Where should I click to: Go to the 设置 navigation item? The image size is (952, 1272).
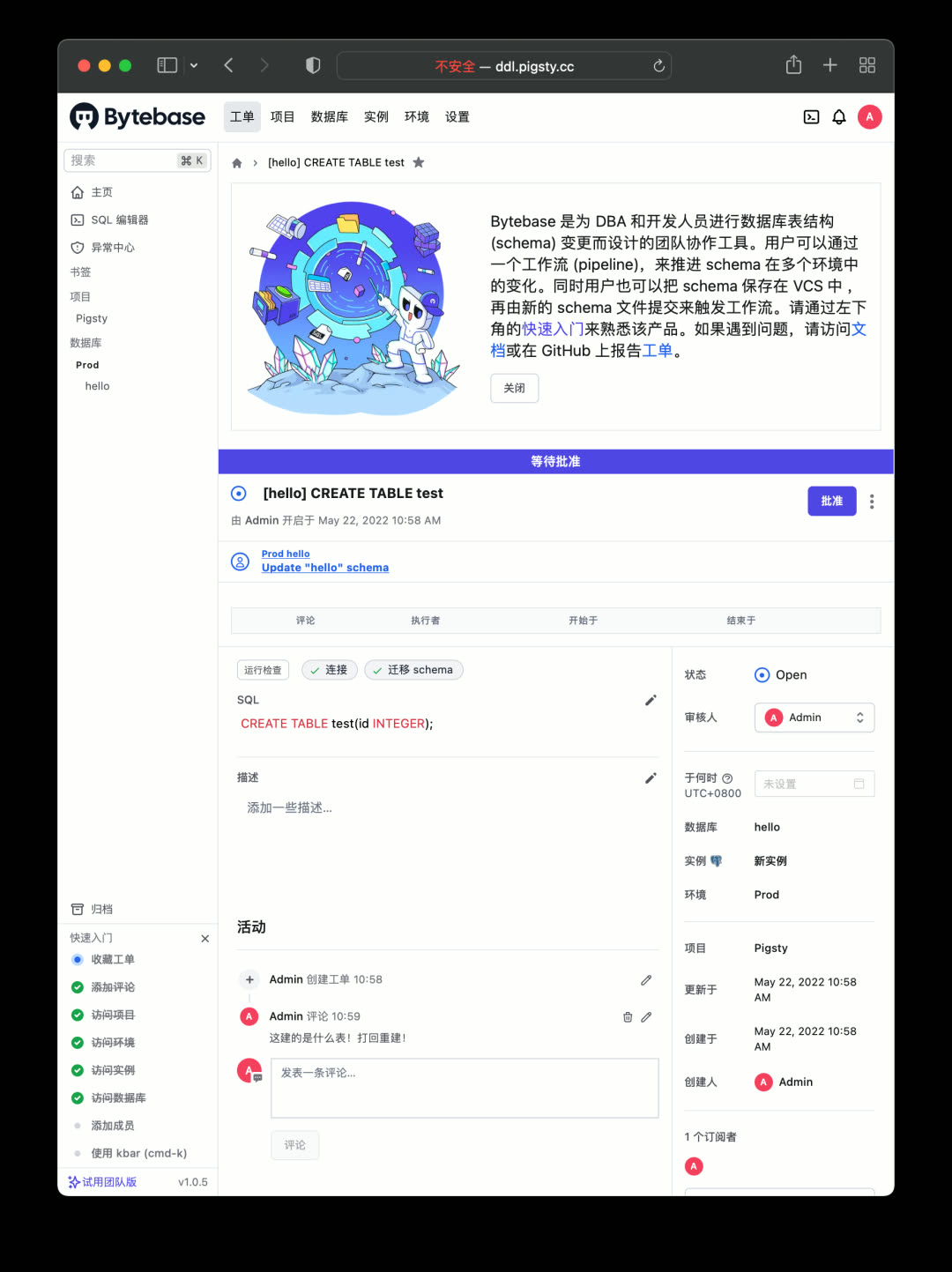pos(457,117)
